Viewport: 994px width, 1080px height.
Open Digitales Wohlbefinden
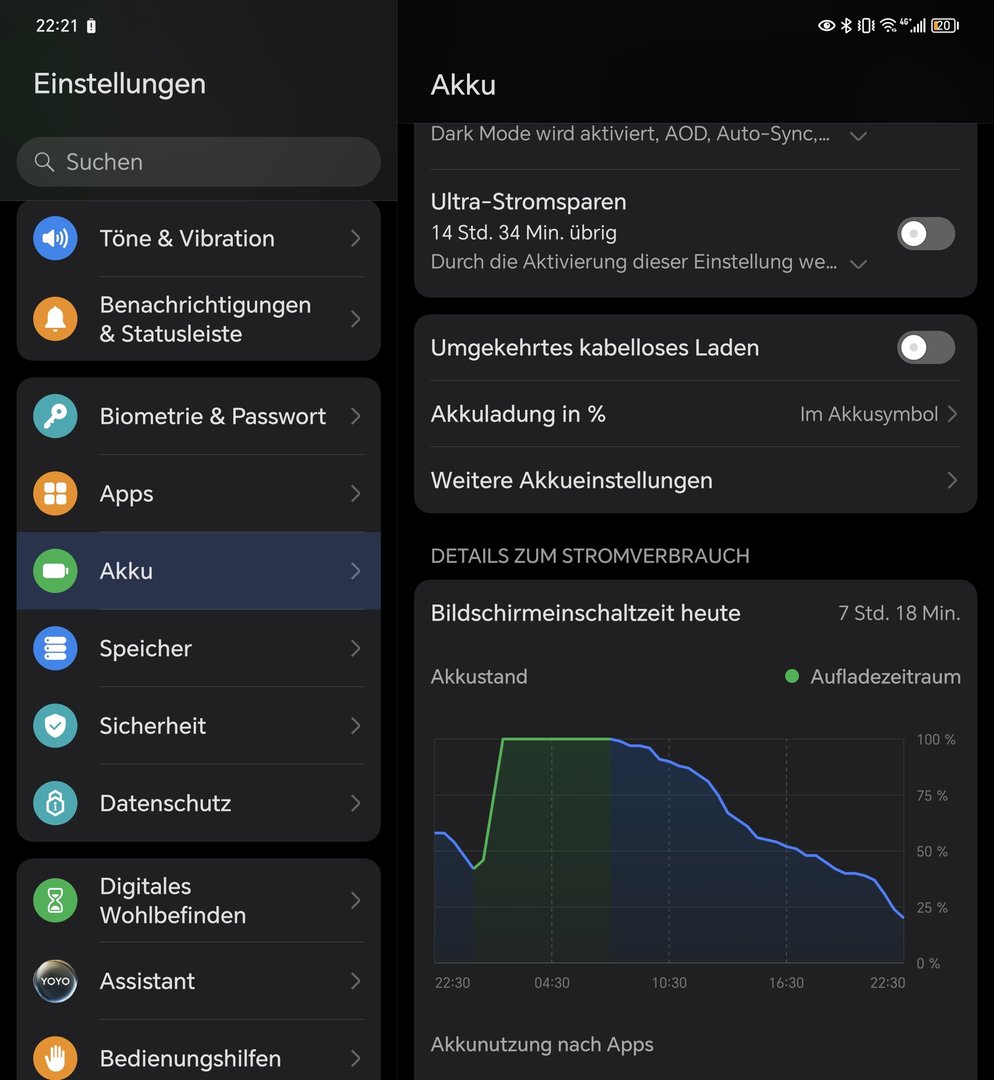pos(198,900)
